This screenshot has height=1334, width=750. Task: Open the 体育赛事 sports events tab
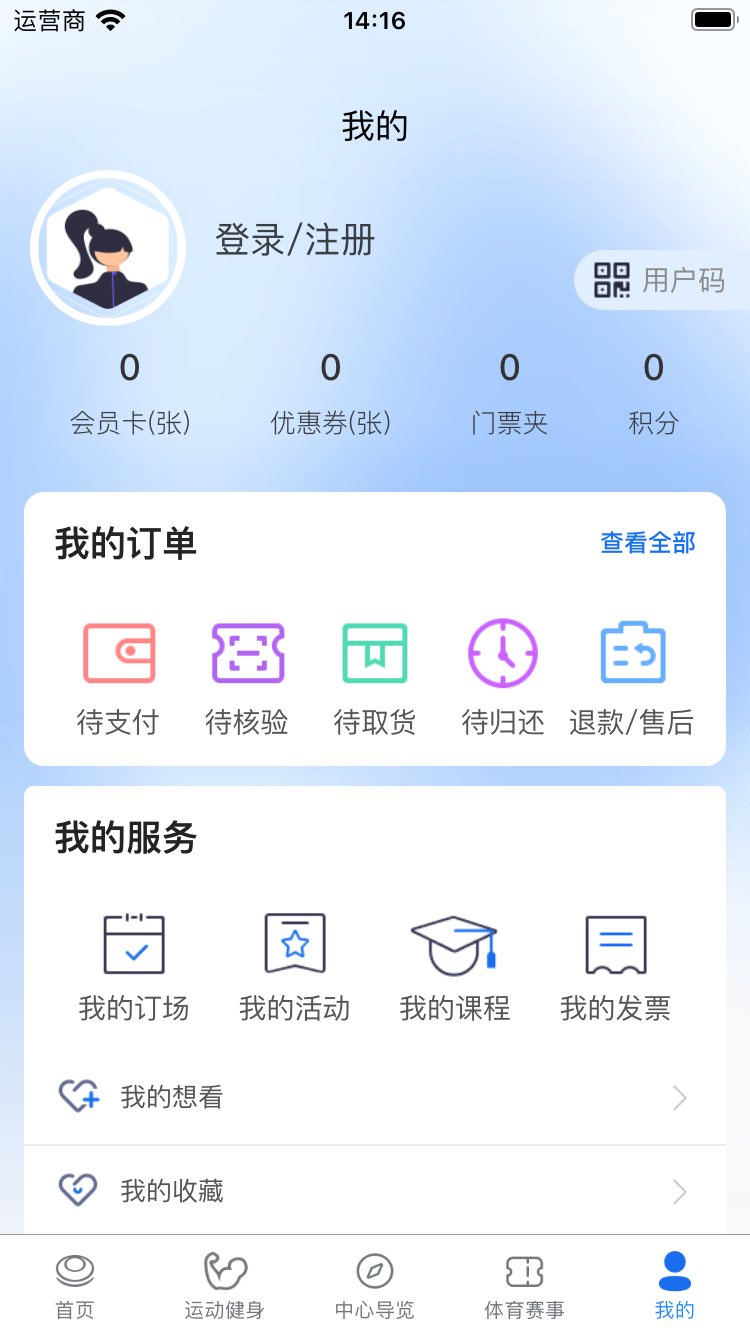[x=524, y=1283]
